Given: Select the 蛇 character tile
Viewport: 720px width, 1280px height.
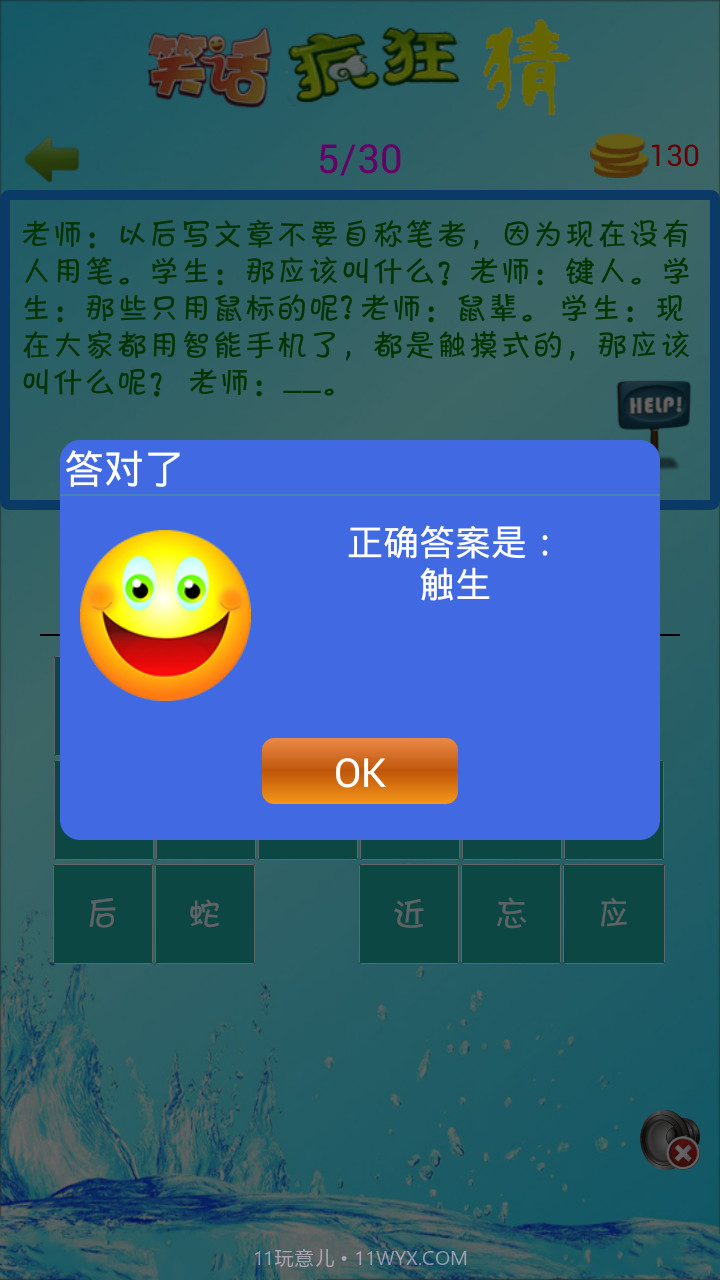Looking at the screenshot, I should 204,913.
